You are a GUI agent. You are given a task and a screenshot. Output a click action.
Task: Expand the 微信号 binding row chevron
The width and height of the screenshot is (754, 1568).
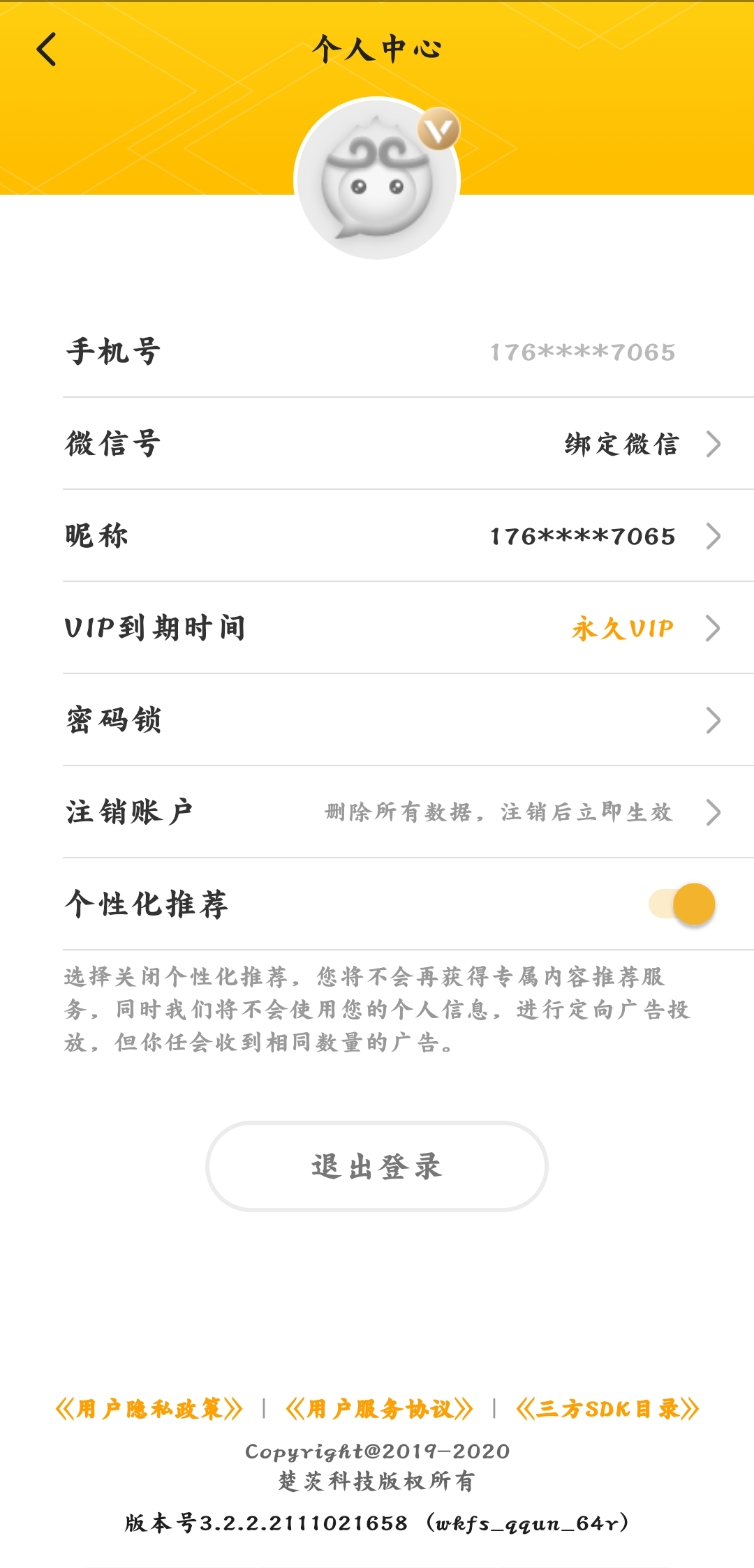click(x=714, y=442)
